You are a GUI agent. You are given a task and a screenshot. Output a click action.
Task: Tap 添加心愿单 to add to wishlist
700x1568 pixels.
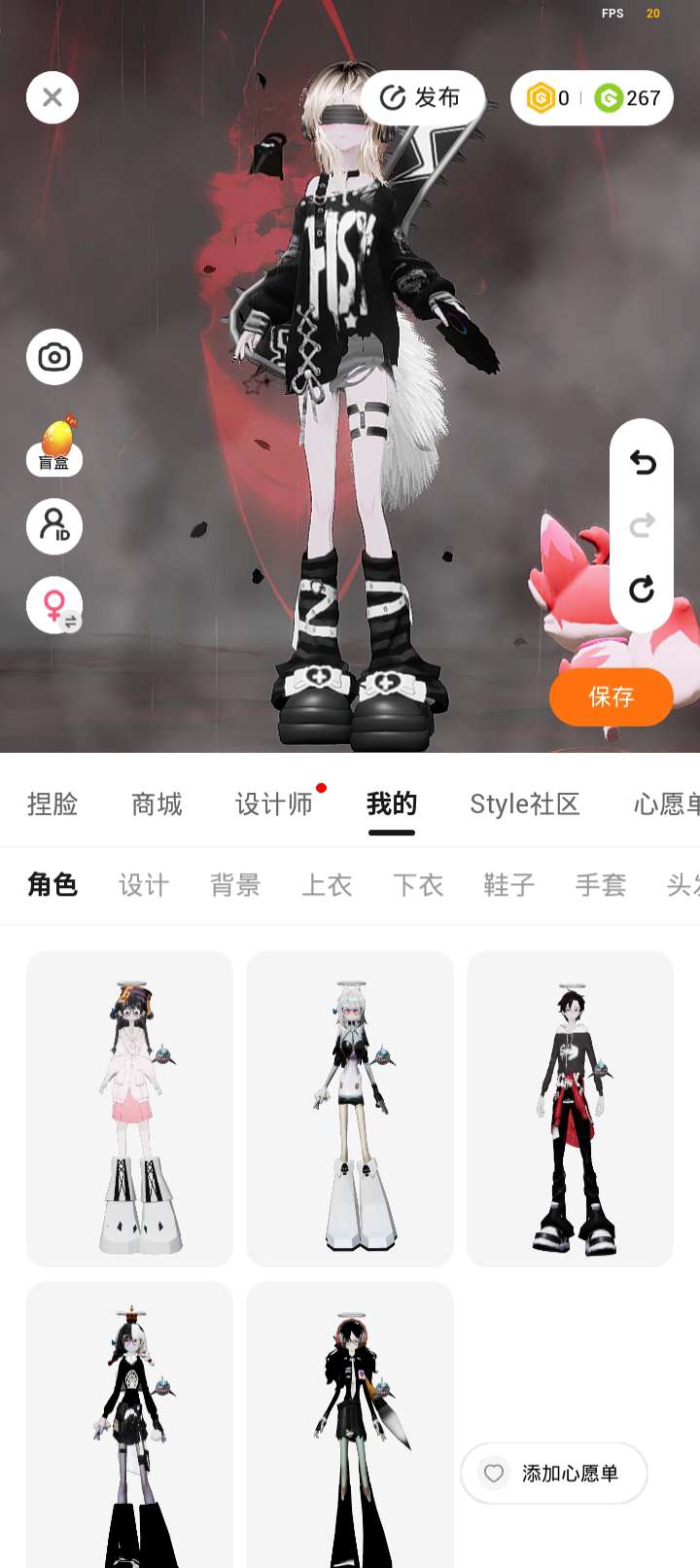(554, 1474)
